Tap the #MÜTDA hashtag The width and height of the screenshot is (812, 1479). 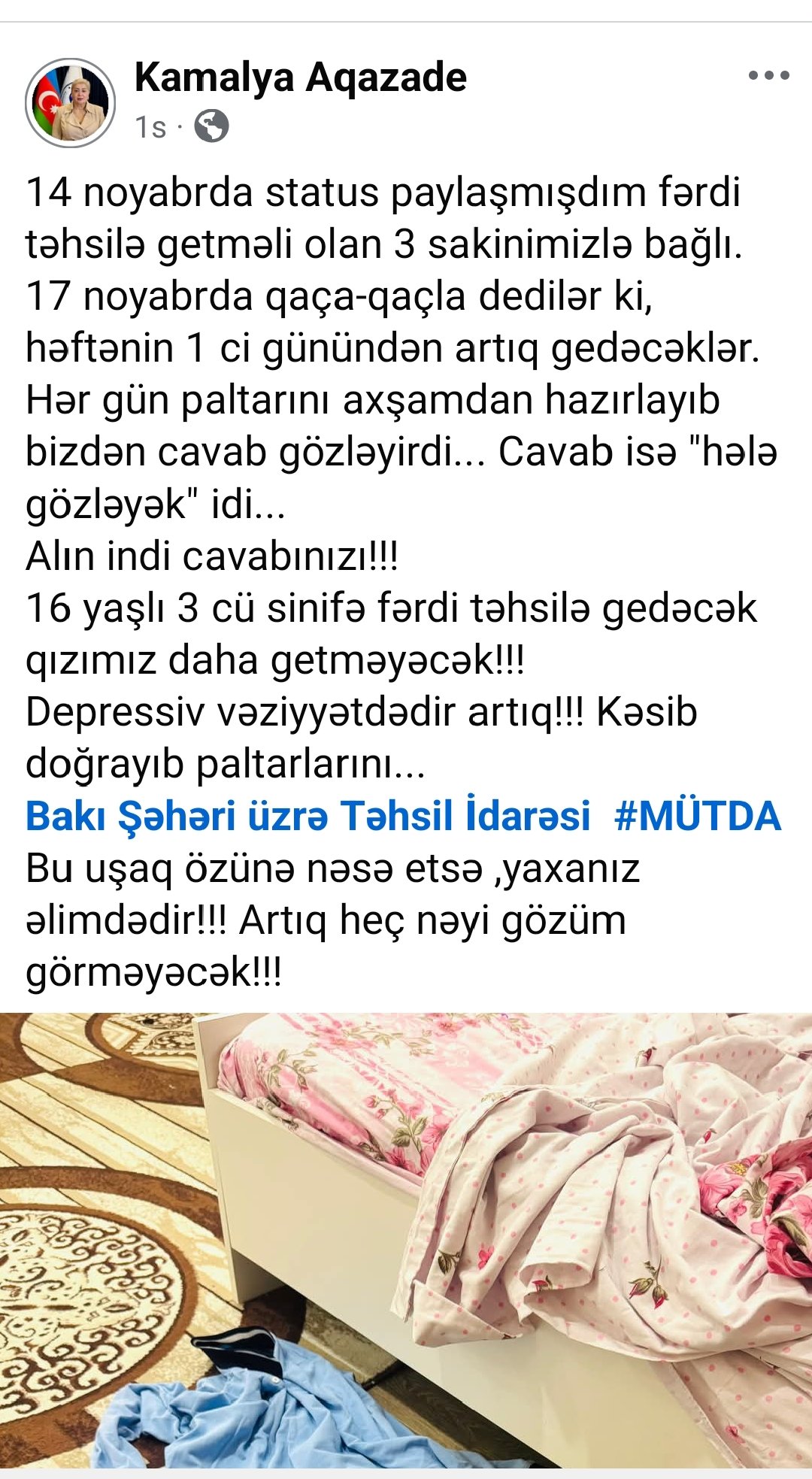click(697, 816)
